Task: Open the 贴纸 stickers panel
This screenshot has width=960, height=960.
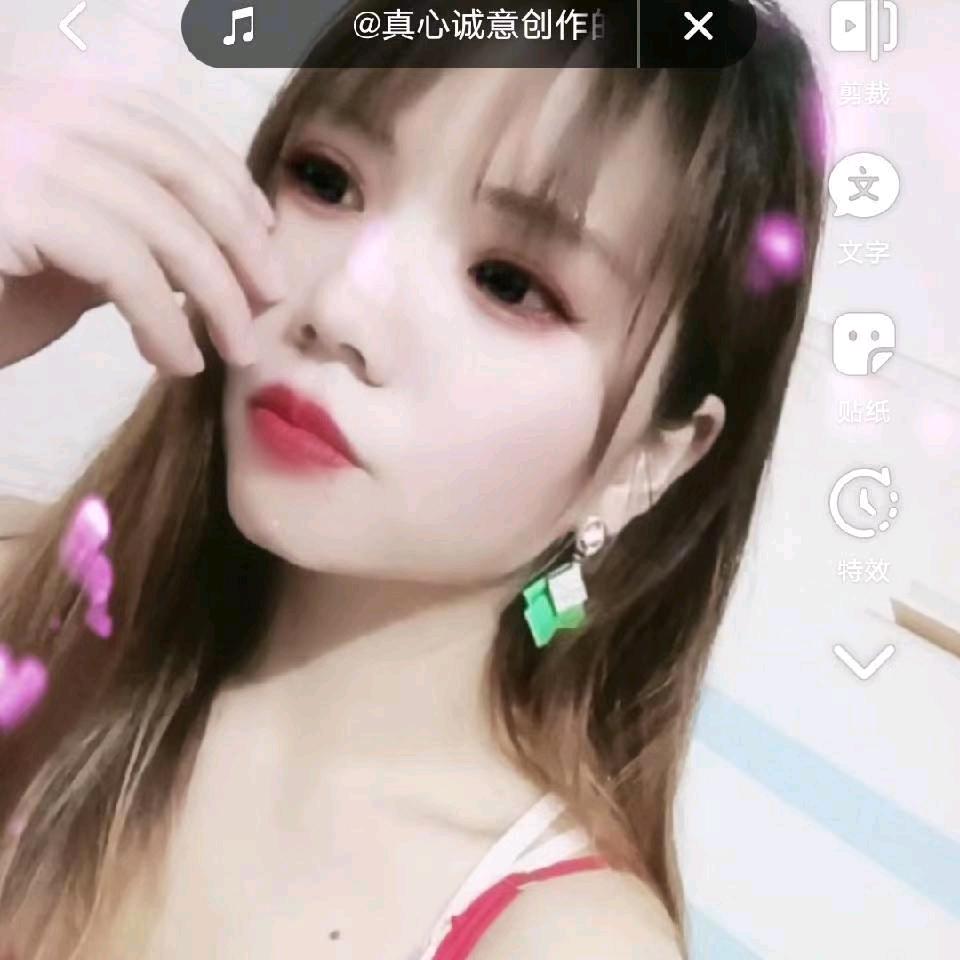Action: (x=864, y=365)
